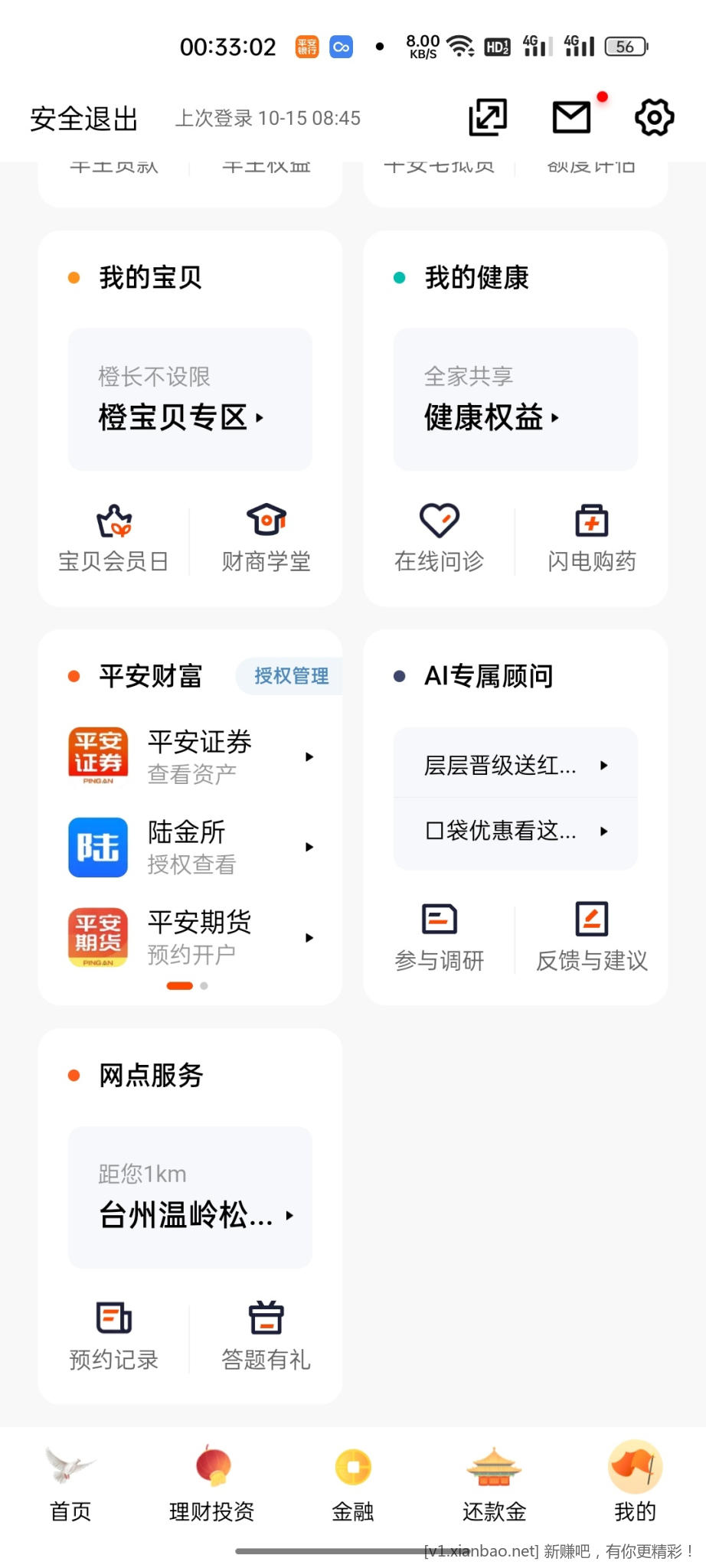Tap the share/export icon in header
The height and width of the screenshot is (1568, 706).
tap(488, 118)
